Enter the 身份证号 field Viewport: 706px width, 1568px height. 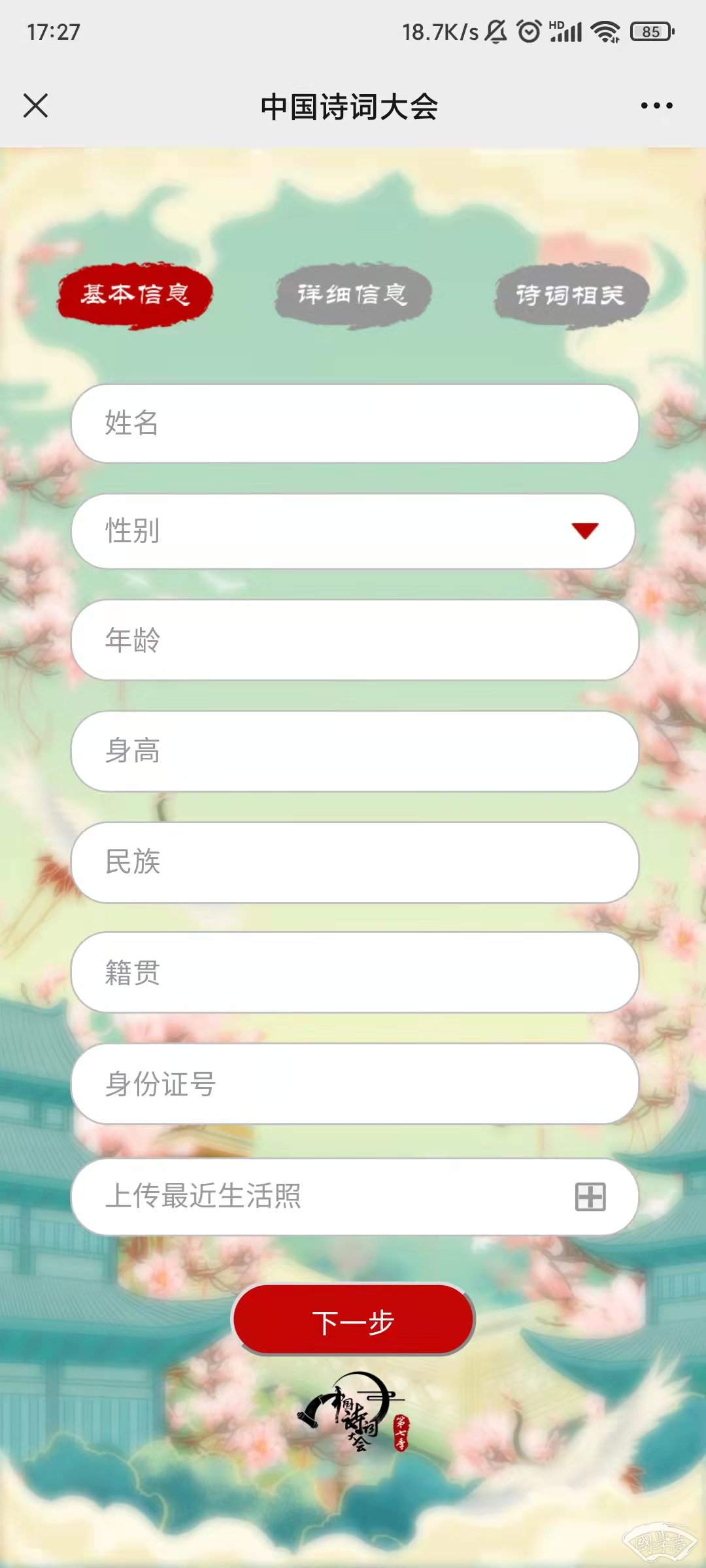tap(354, 1084)
